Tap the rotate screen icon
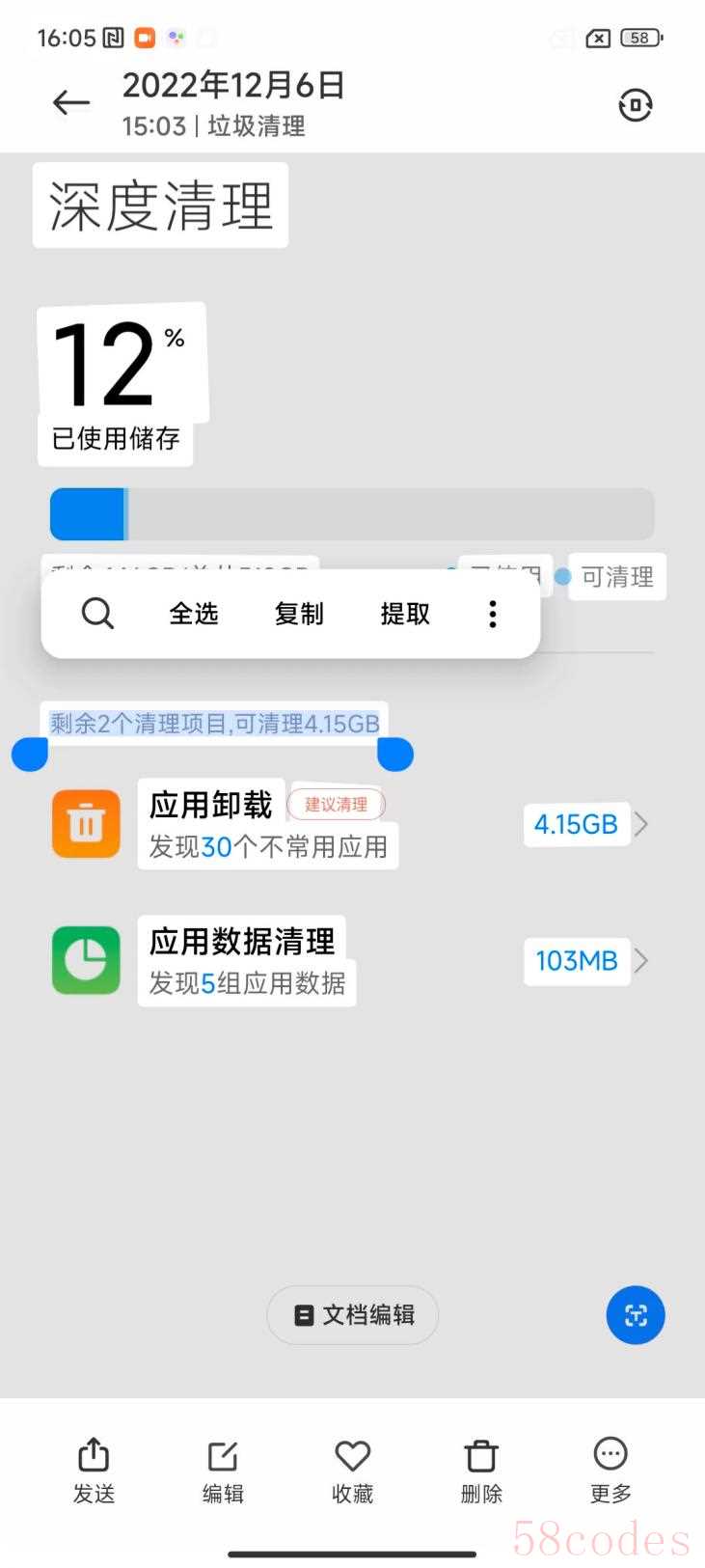The image size is (705, 1568). [x=635, y=104]
